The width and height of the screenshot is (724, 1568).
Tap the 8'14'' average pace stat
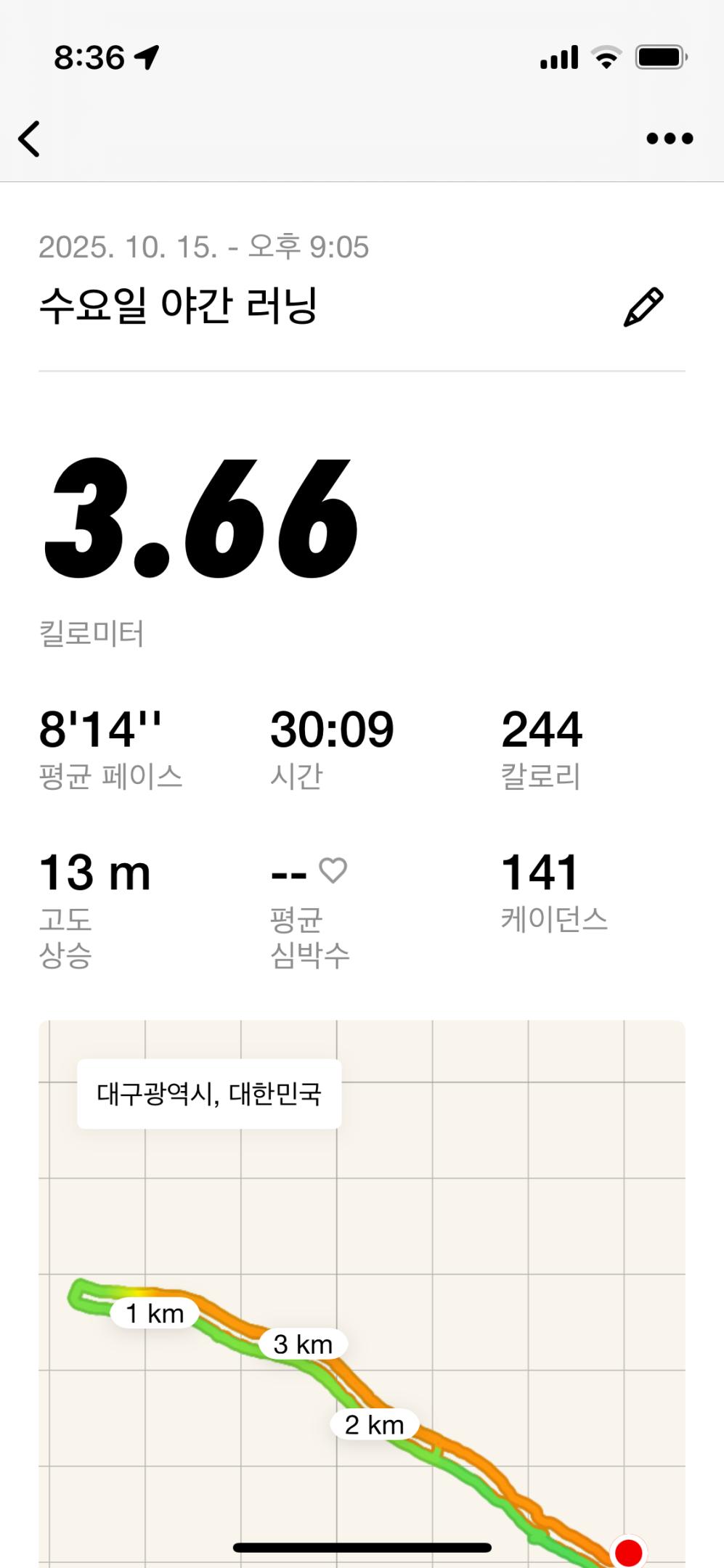102,731
